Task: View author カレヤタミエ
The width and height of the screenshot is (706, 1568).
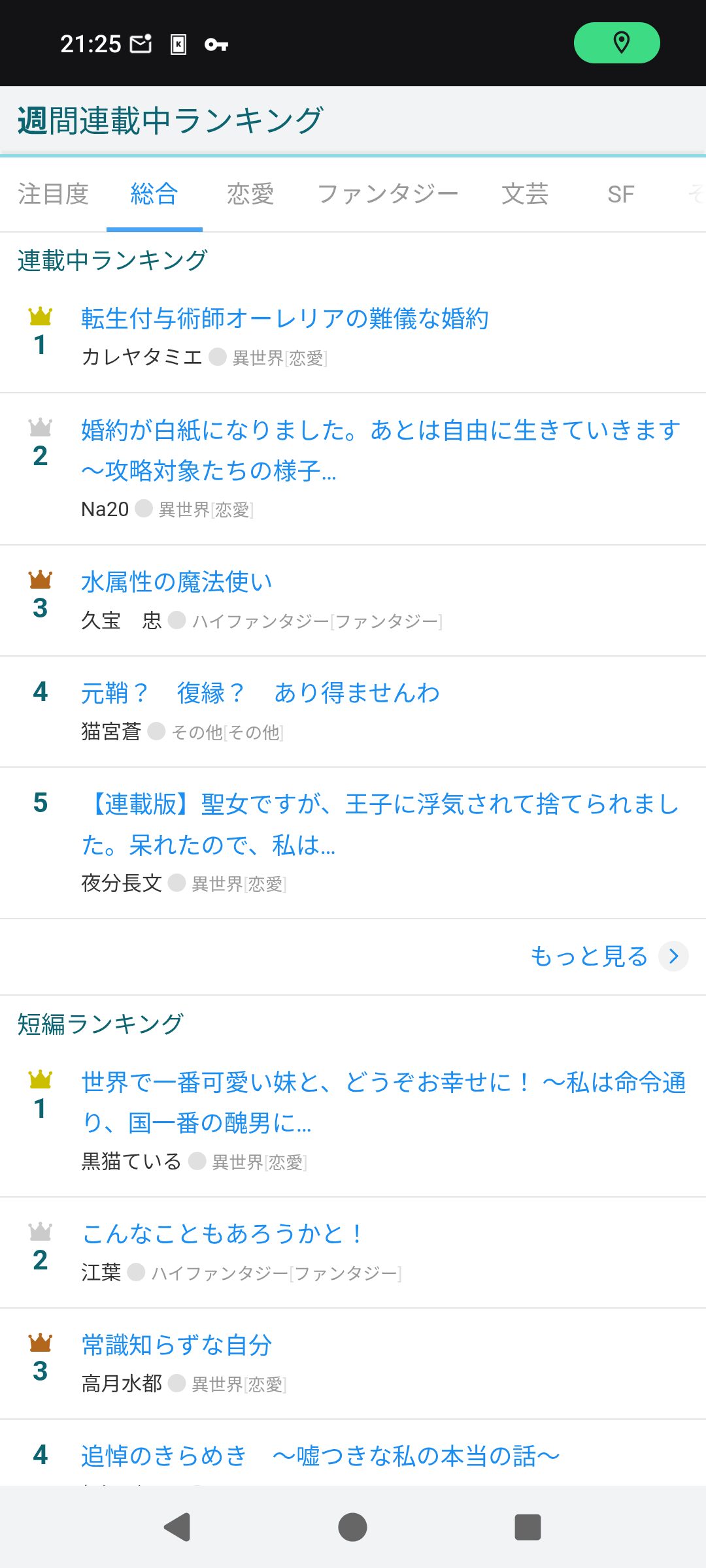Action: point(142,357)
